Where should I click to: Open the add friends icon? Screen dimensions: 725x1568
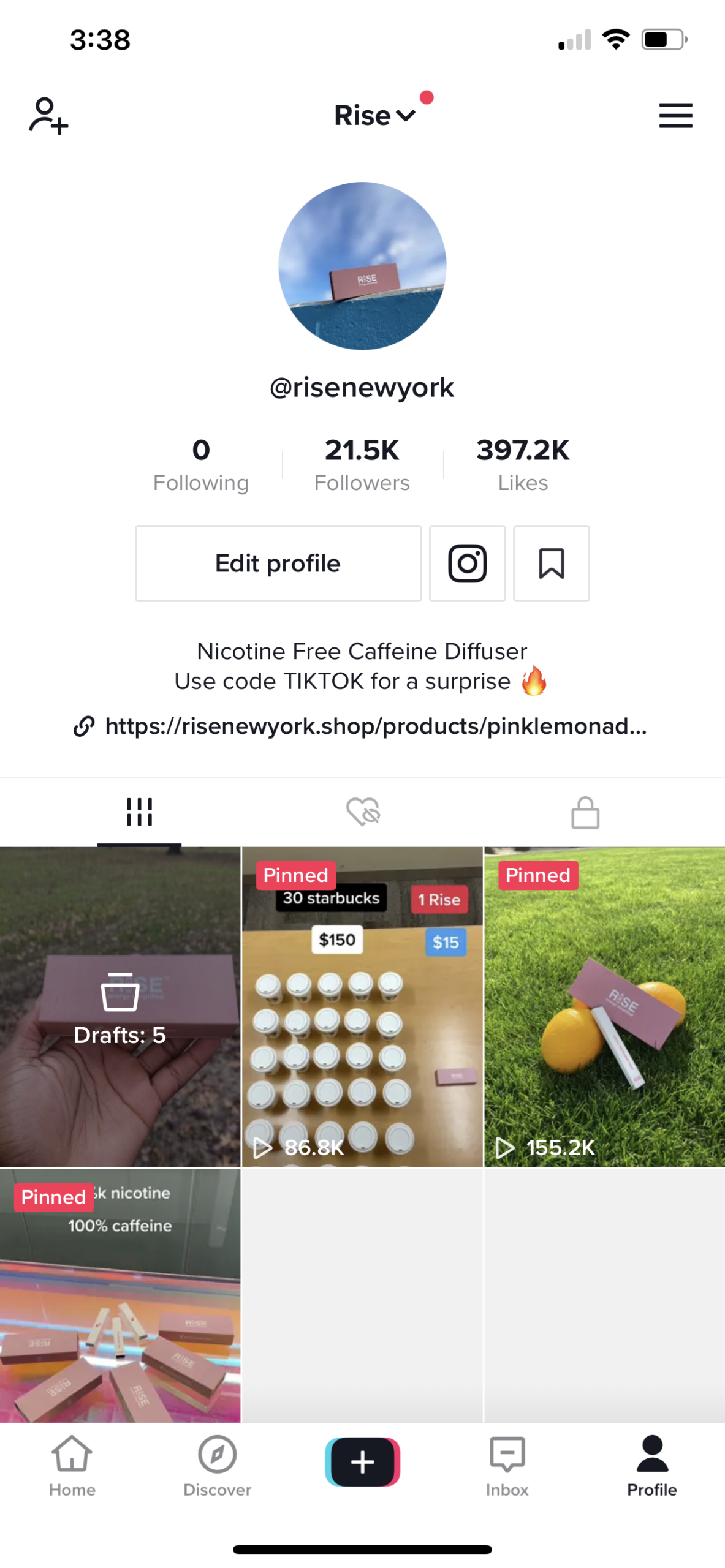(x=48, y=115)
